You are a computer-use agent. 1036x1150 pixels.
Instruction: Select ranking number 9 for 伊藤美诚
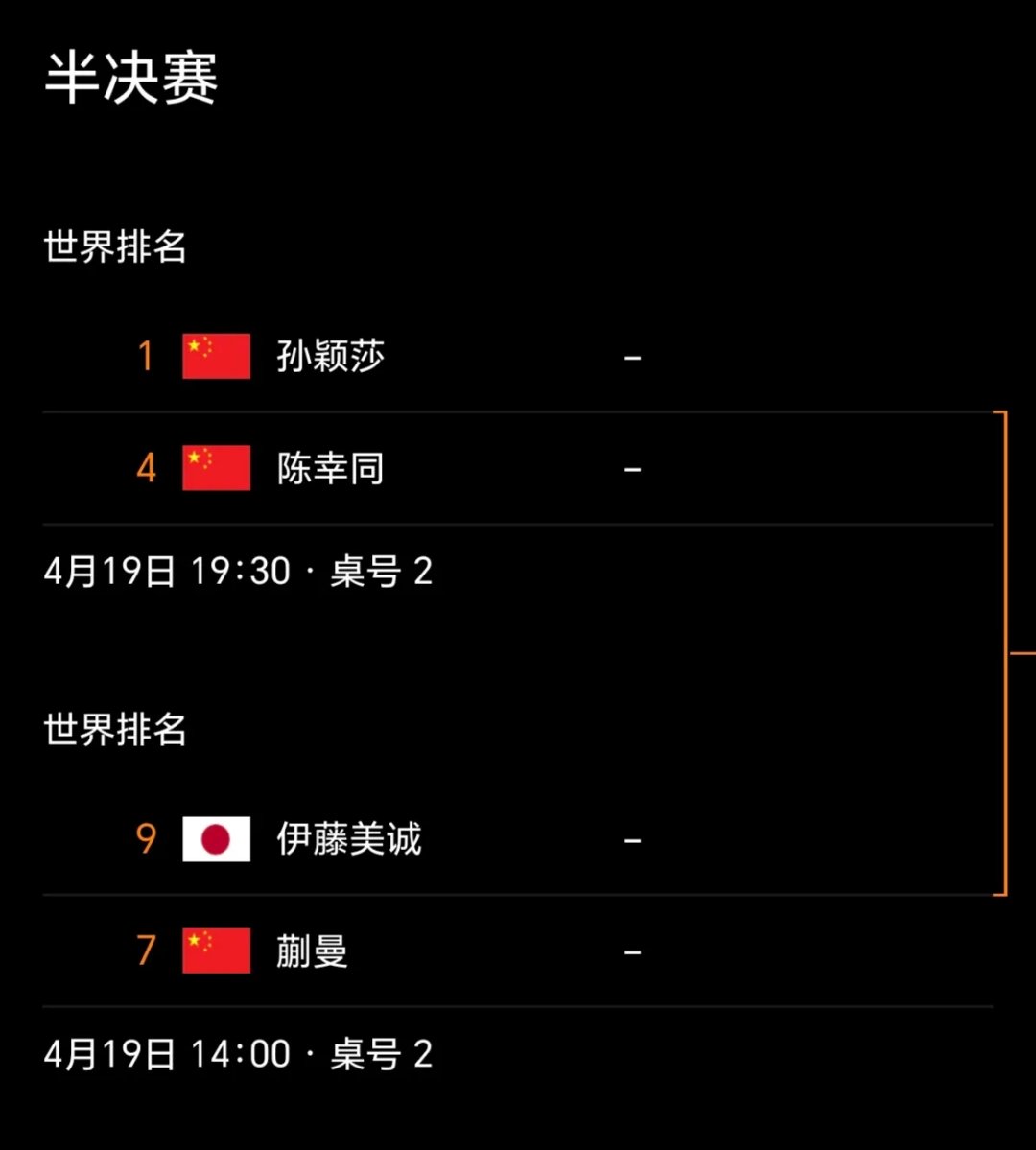[145, 838]
